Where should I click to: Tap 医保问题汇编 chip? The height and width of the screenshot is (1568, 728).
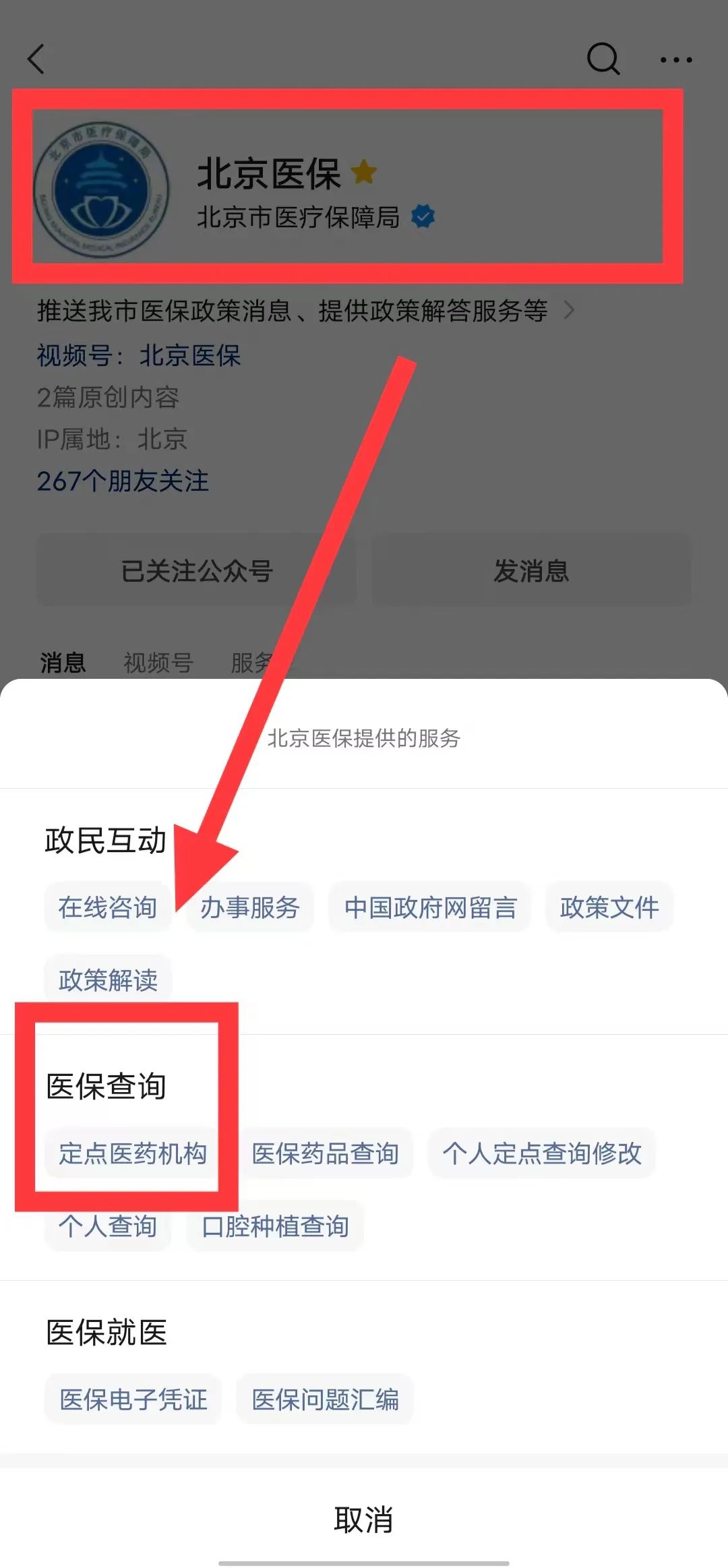[325, 1399]
